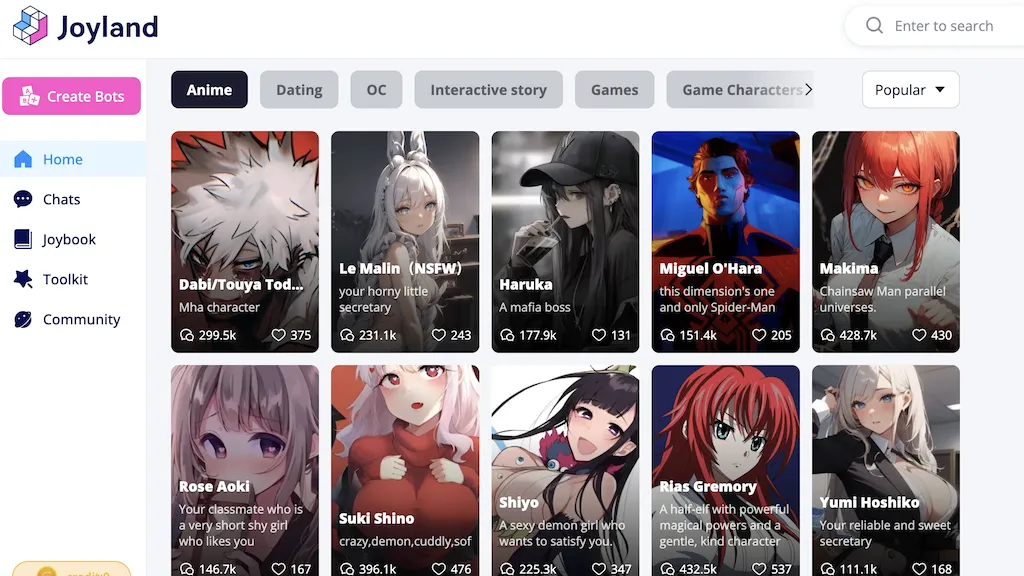Go to Joybook in the sidebar
Viewport: 1024px width, 576px height.
point(68,239)
